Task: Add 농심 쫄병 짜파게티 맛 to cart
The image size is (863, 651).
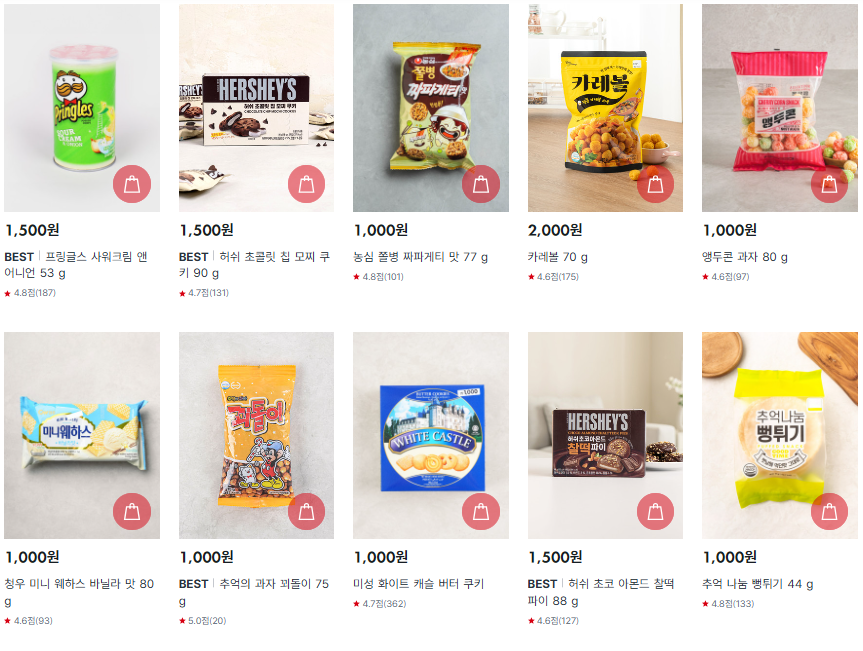Action: [x=481, y=184]
